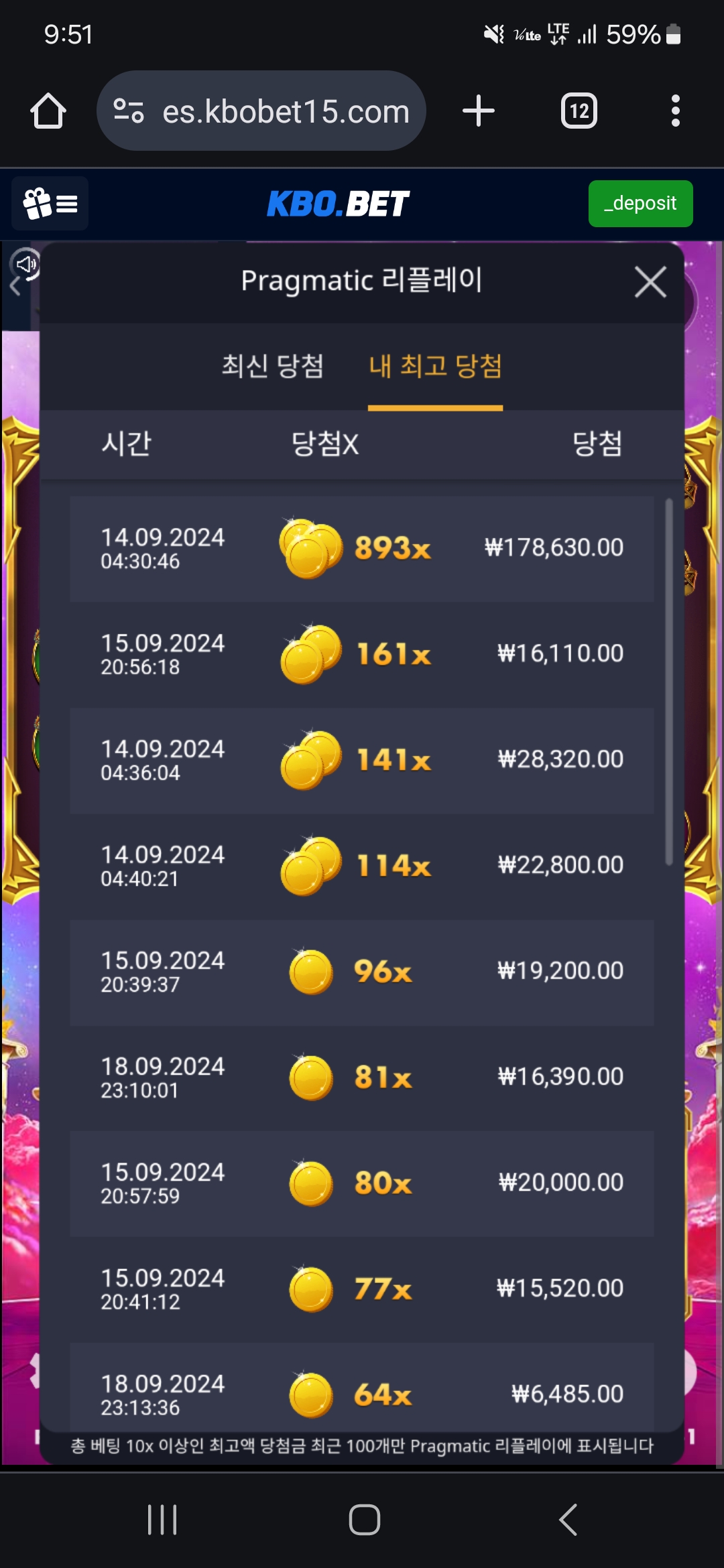The height and width of the screenshot is (1568, 724).
Task: Open the green deposit button
Action: tap(640, 204)
